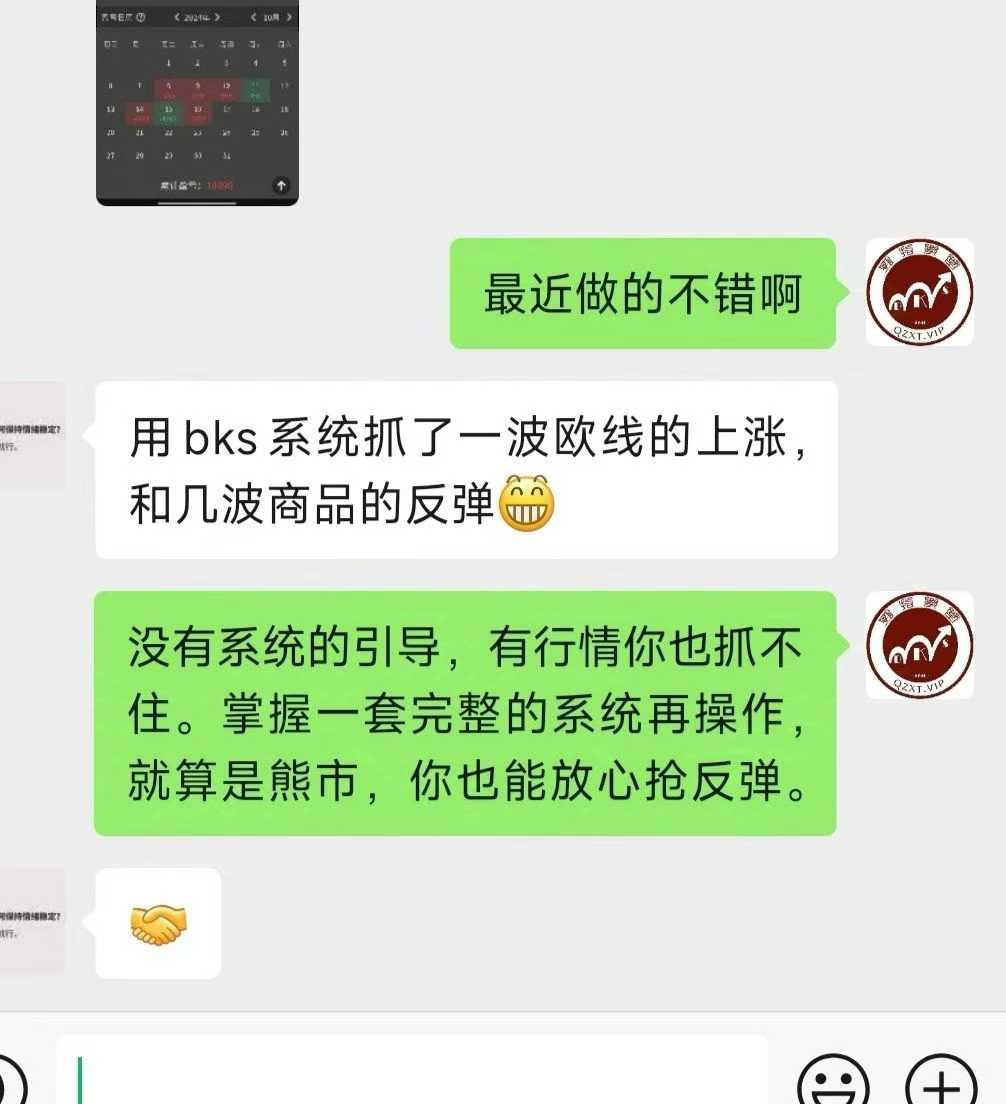Tap the calendar thumbnail to view full image
The image size is (1006, 1104).
(x=197, y=100)
